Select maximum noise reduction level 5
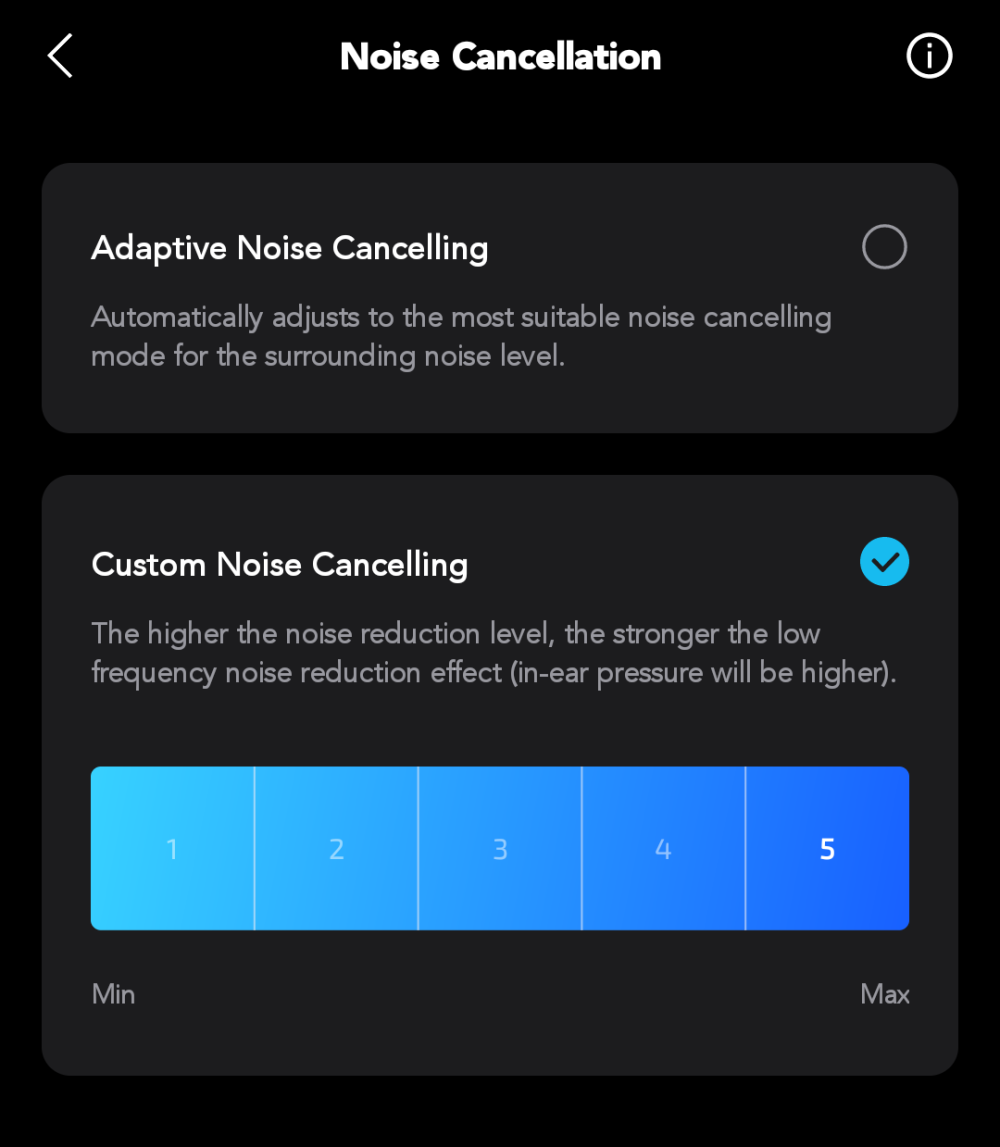Screen dimensions: 1000x1147 [x=827, y=849]
